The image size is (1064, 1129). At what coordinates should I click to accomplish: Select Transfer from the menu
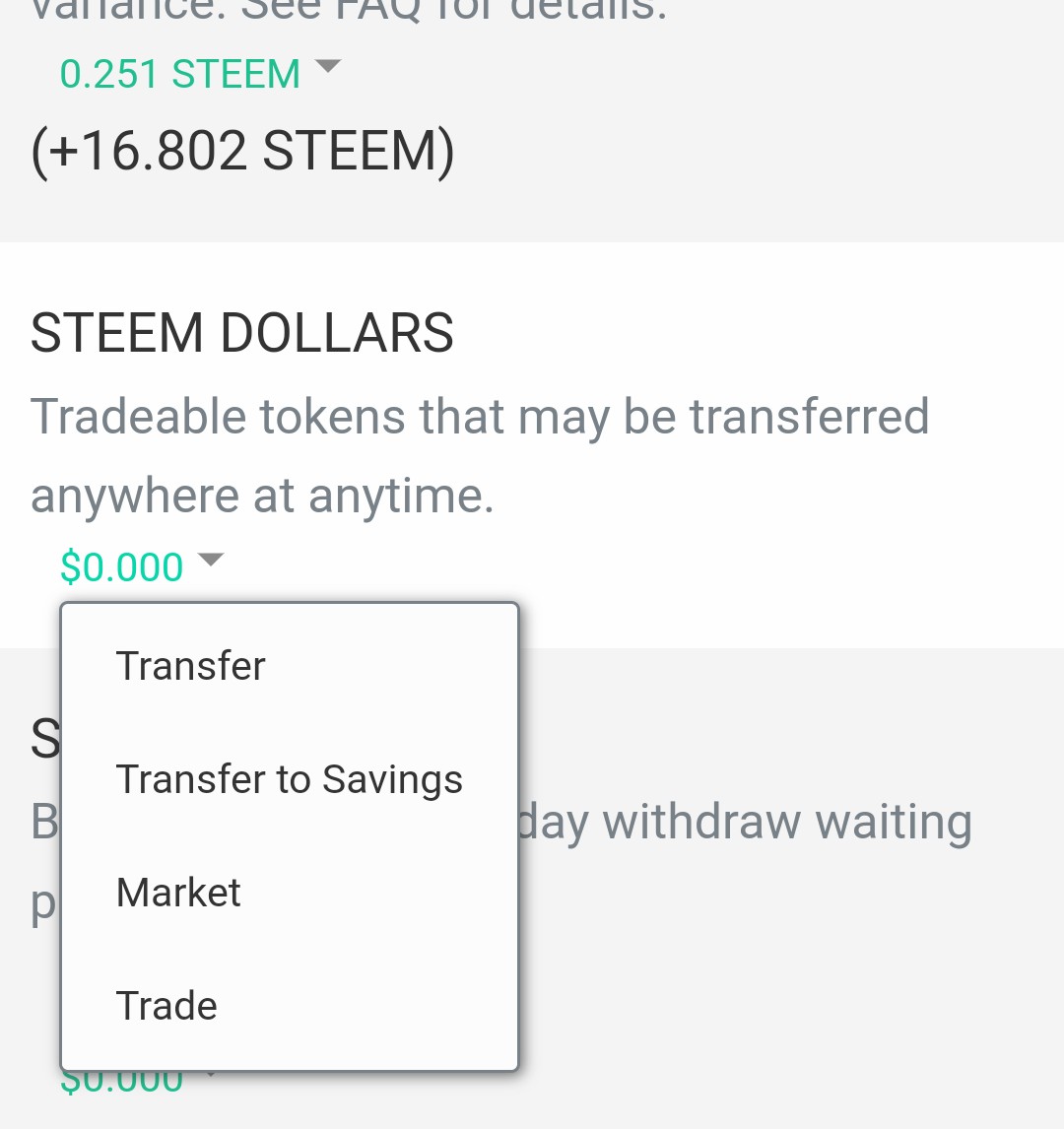(x=191, y=666)
